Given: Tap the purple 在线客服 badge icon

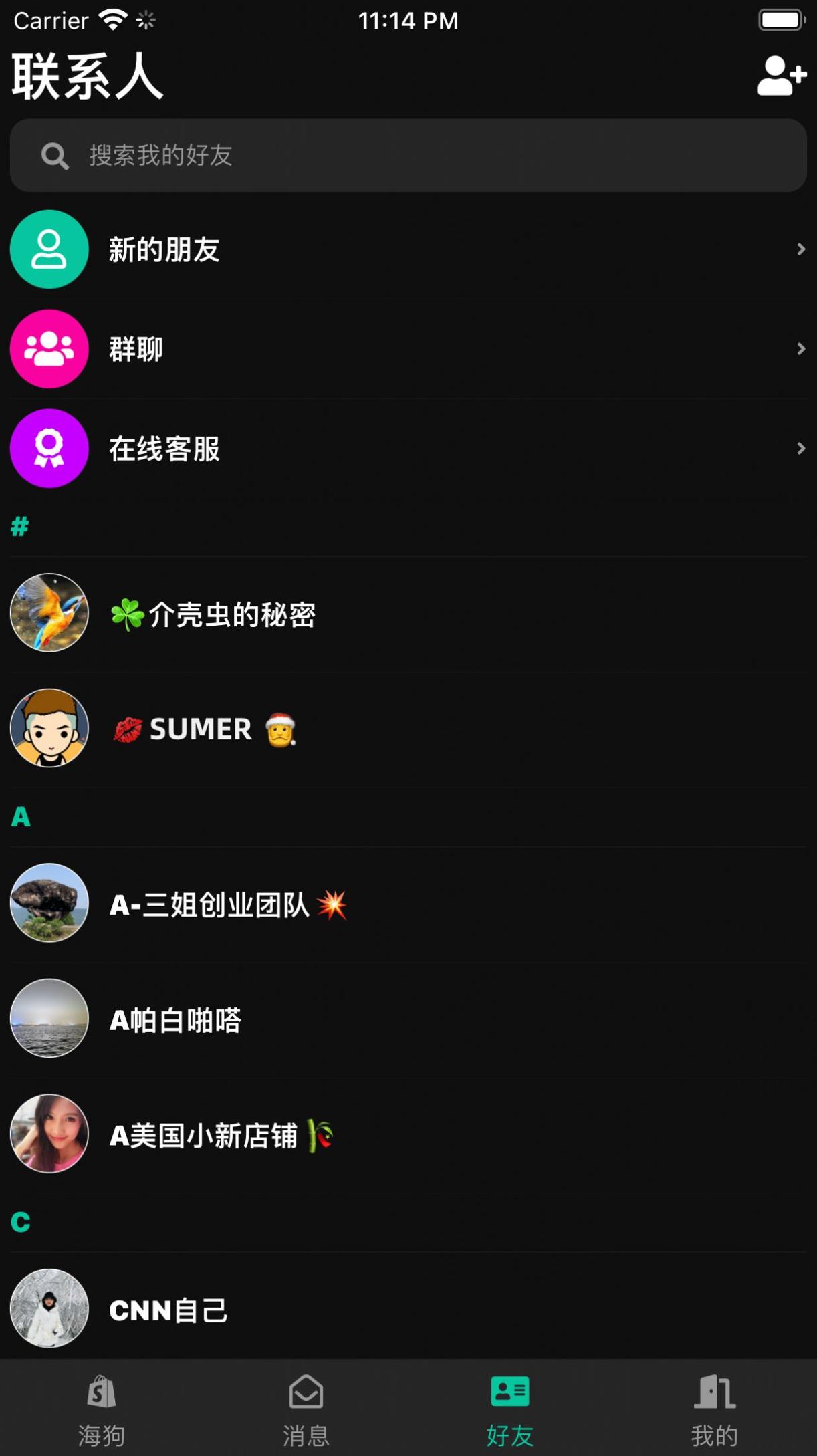Looking at the screenshot, I should point(49,449).
